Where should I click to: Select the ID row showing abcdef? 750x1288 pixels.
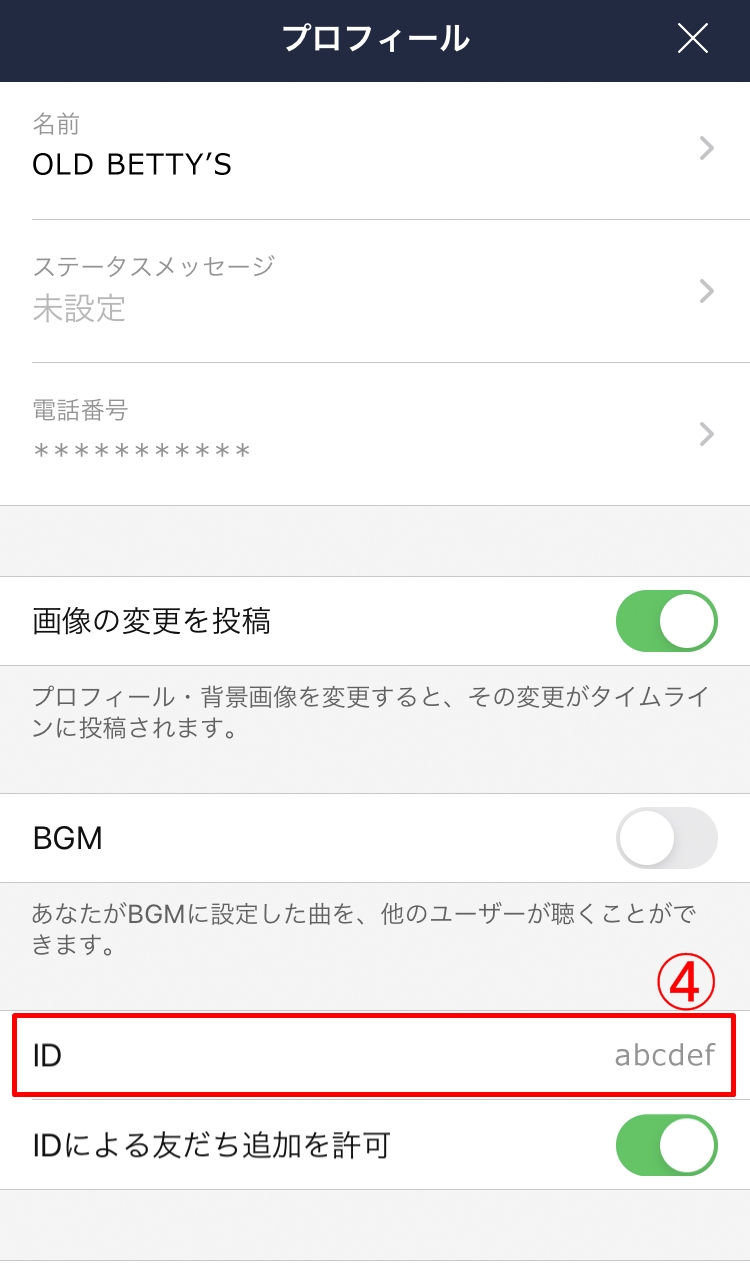pos(375,1055)
